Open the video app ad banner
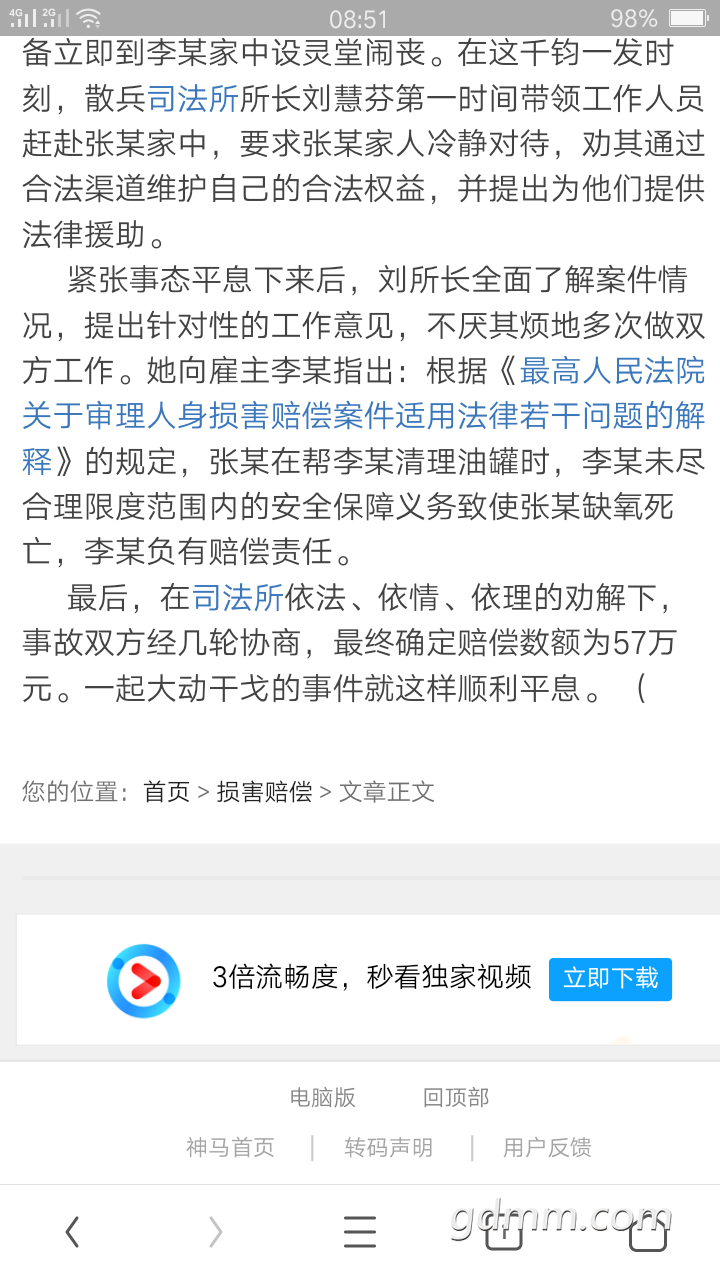This screenshot has height=1280, width=720. (x=370, y=978)
